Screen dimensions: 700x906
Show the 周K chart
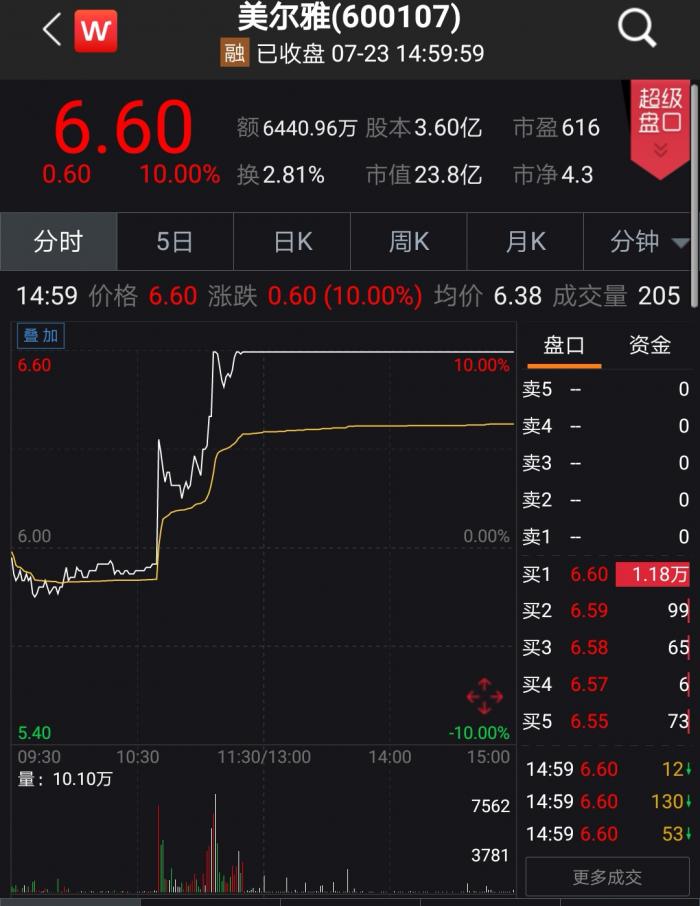click(x=409, y=242)
